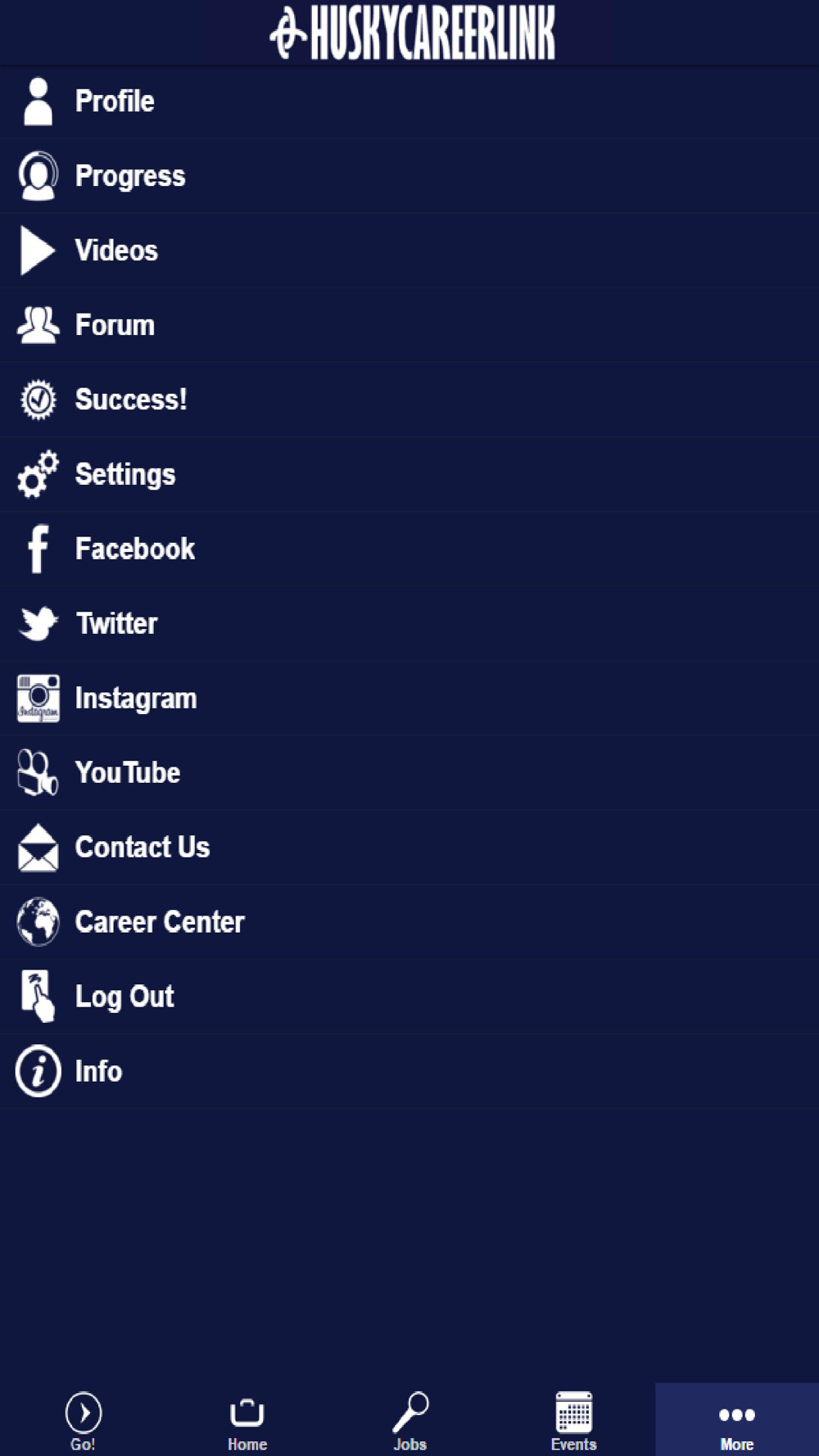Tap Log Out
Screen dimensions: 819x1456
409,997
